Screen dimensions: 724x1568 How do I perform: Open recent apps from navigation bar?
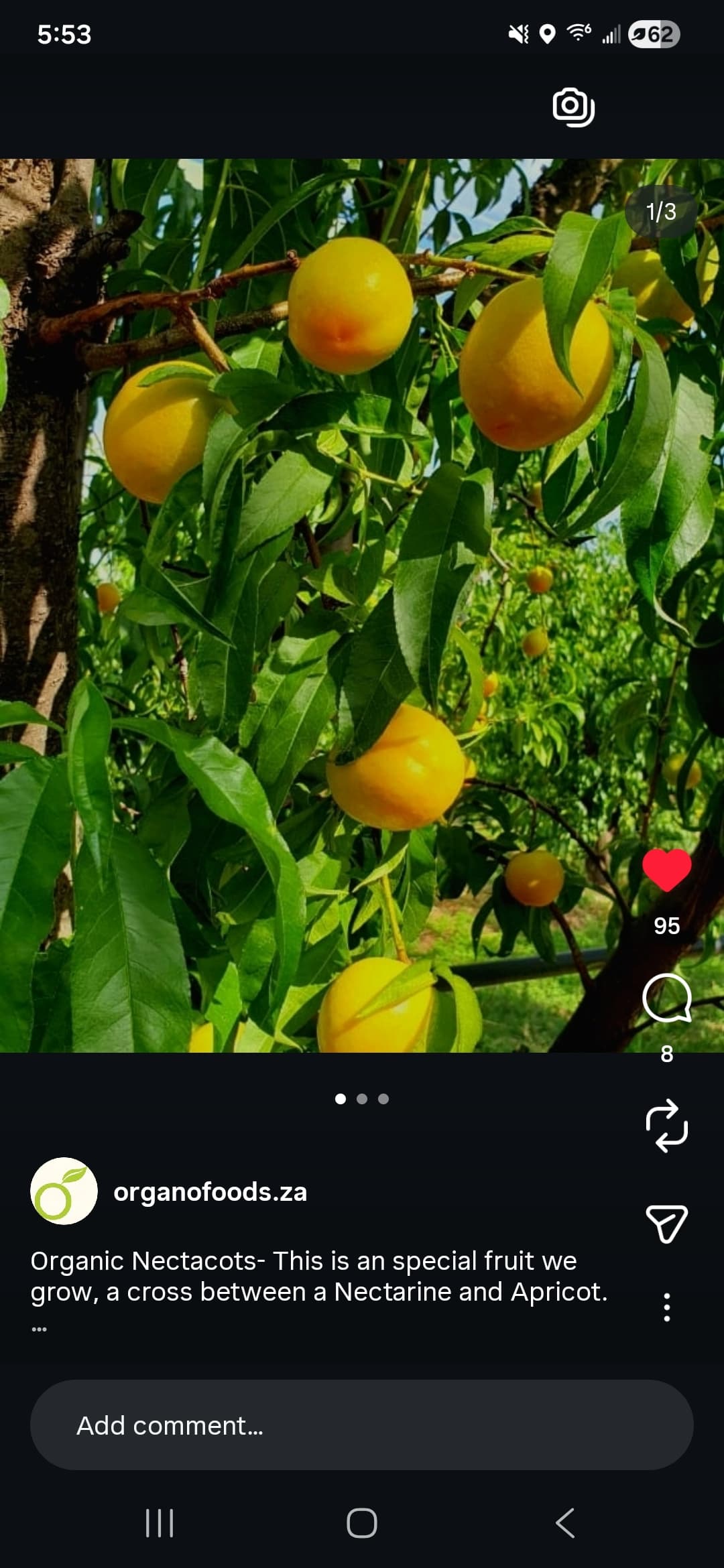tap(160, 1523)
